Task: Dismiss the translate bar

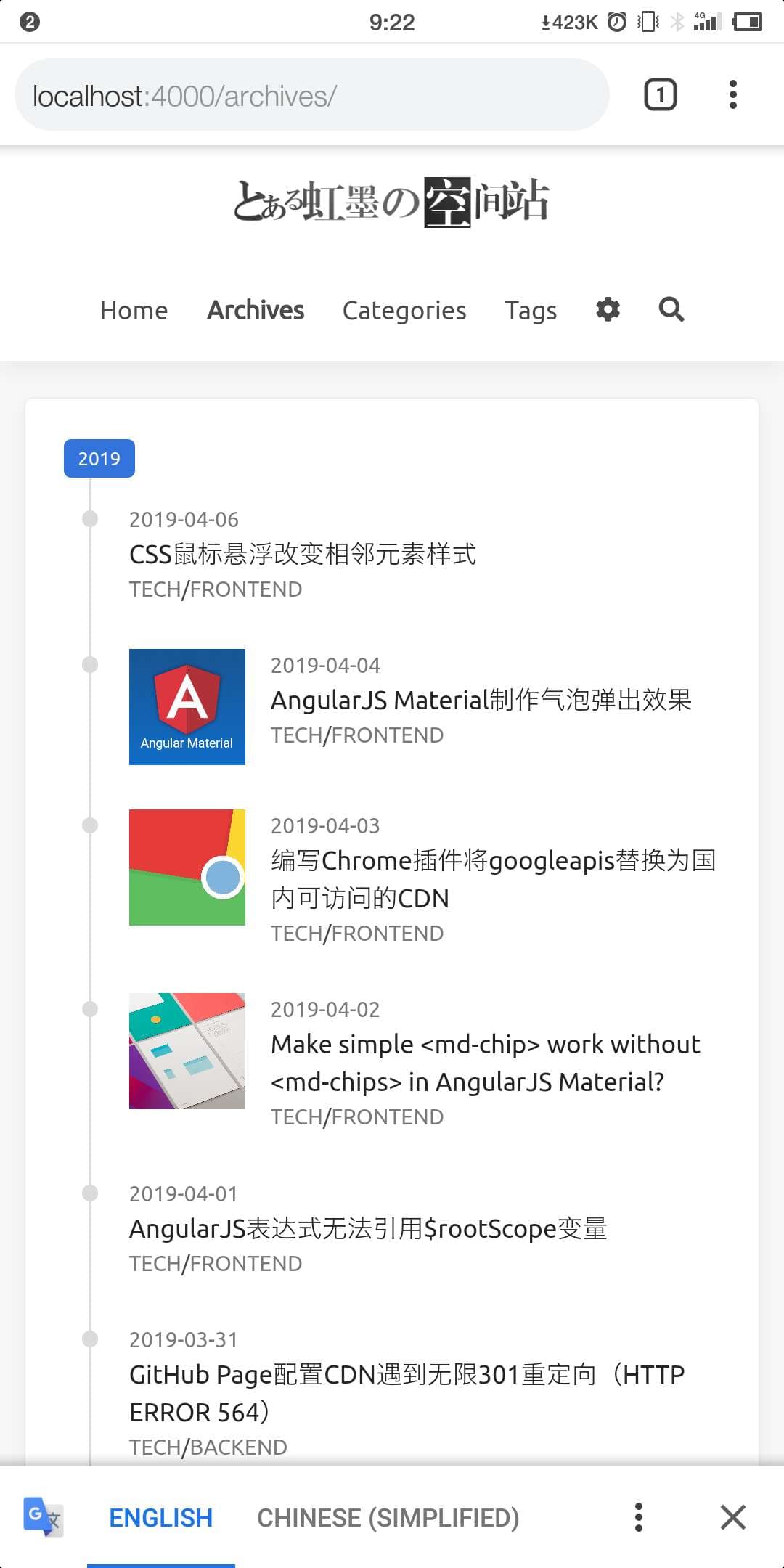Action: pos(732,1517)
